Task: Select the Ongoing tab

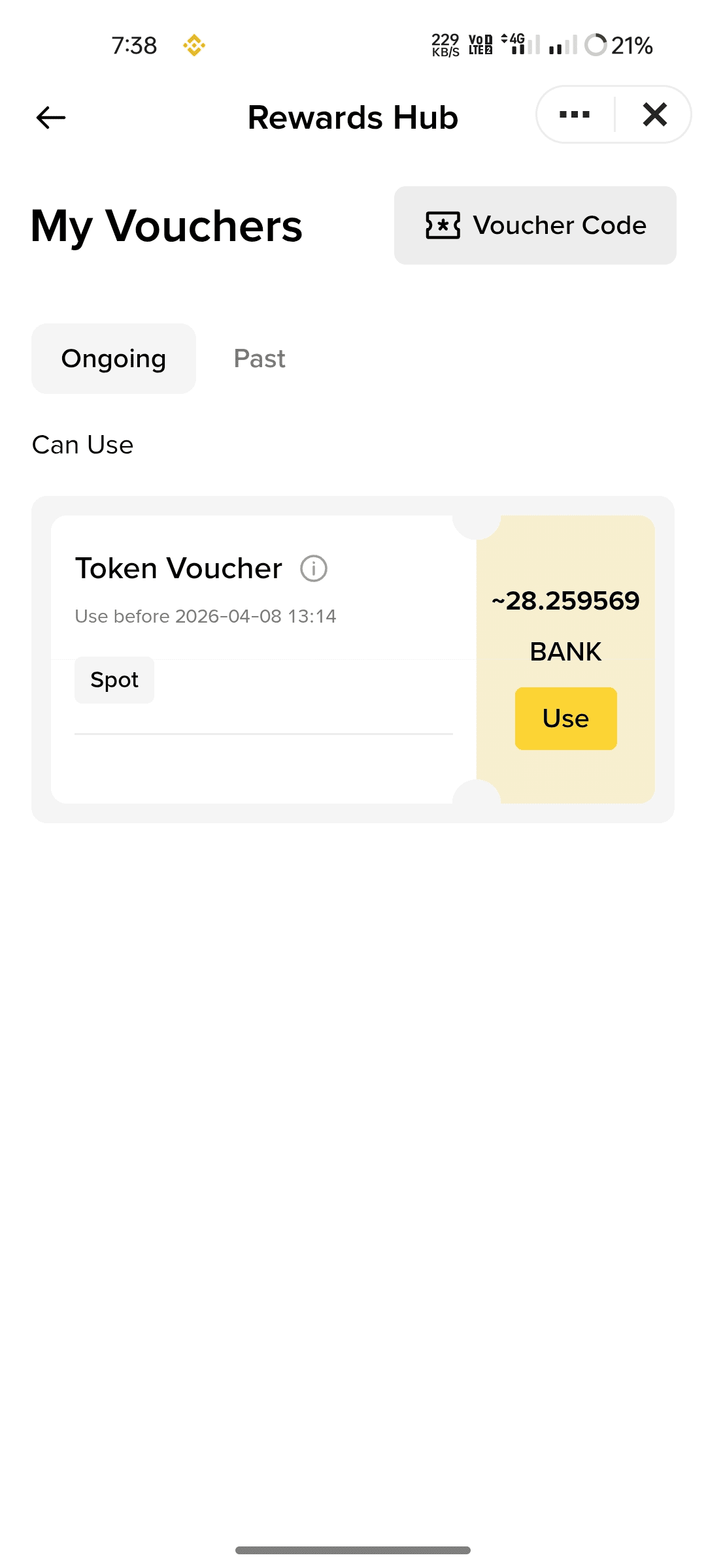Action: pyautogui.click(x=114, y=359)
